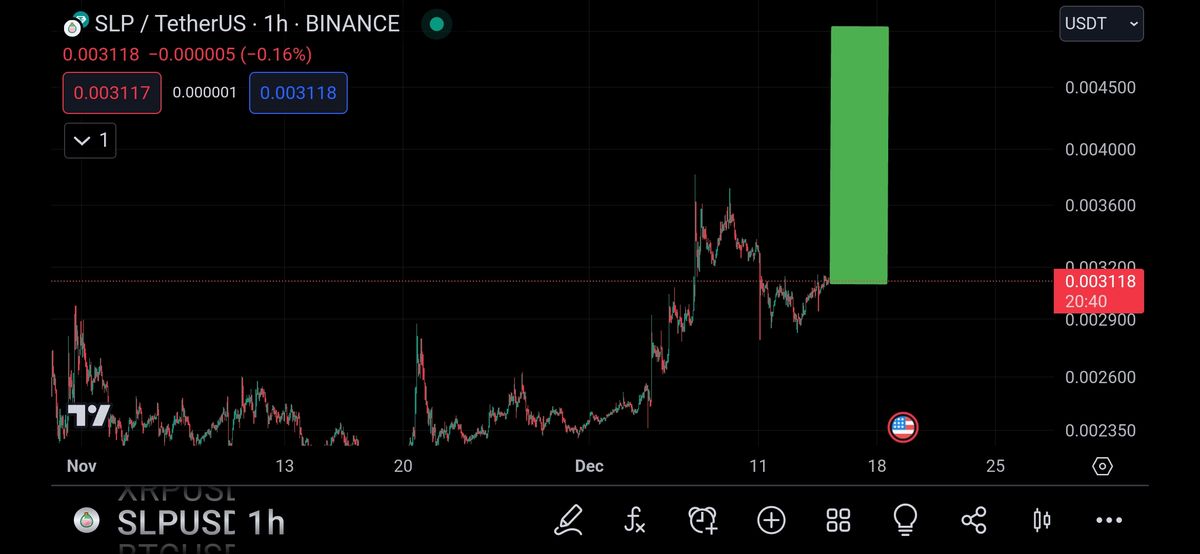
Task: Open the indicators fx menu
Action: pos(635,519)
